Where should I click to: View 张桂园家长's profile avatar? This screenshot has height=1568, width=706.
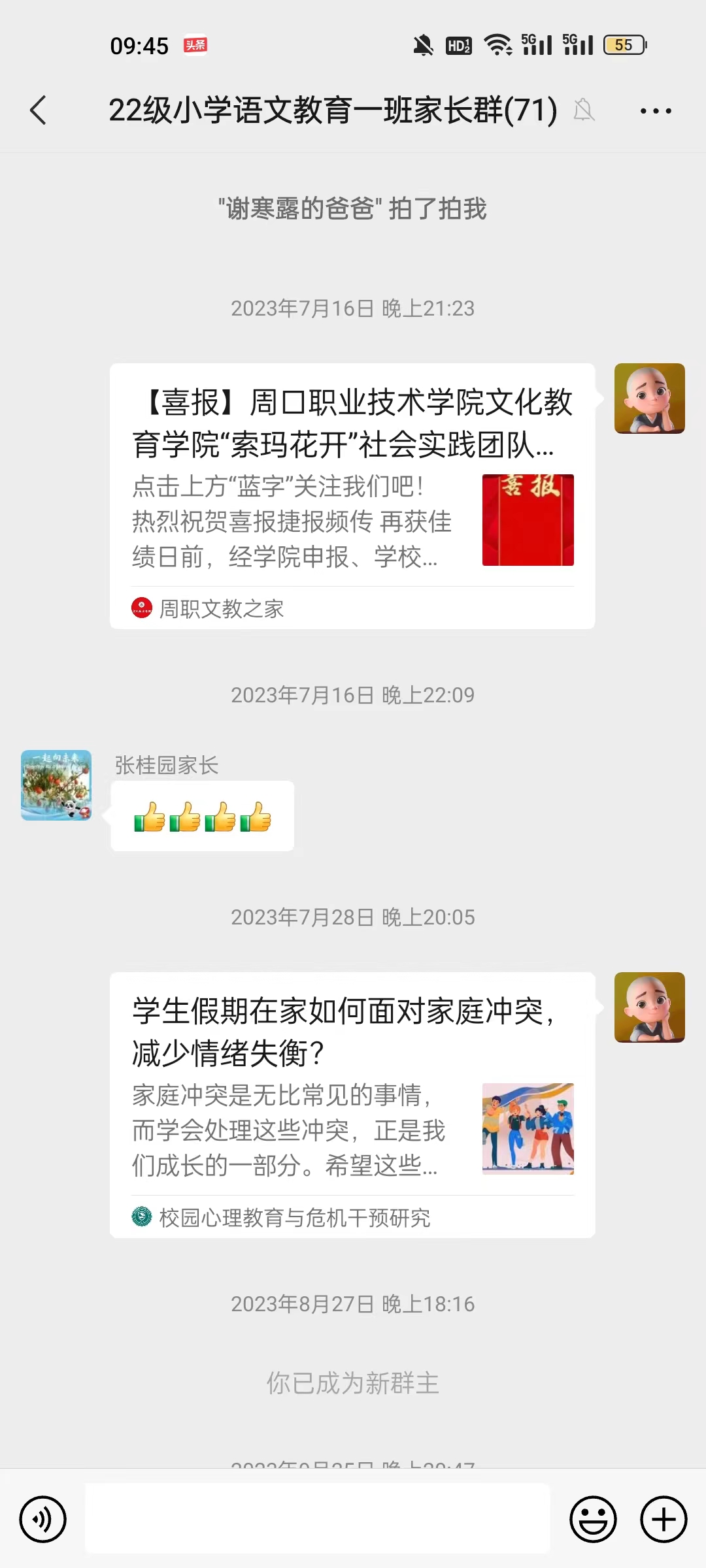(56, 785)
